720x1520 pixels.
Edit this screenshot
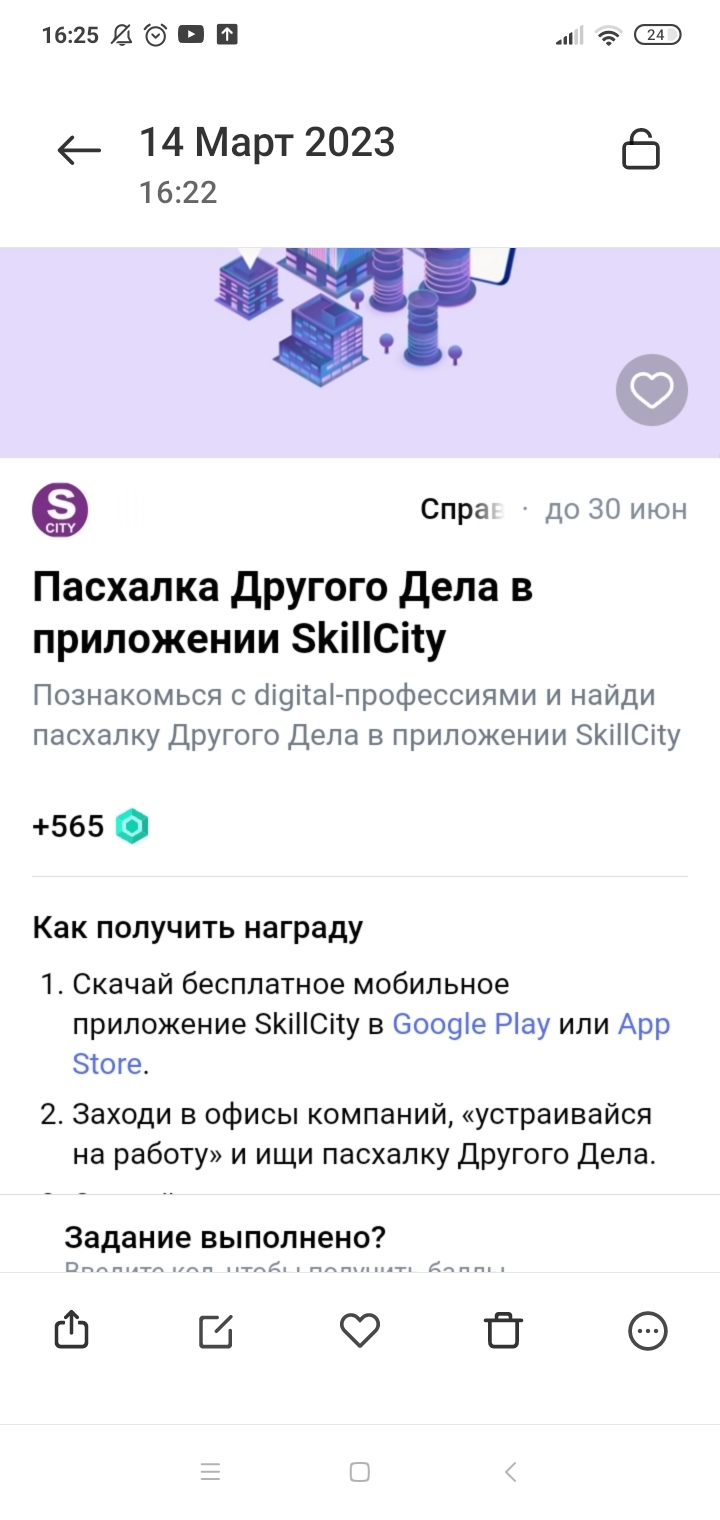coord(216,1330)
